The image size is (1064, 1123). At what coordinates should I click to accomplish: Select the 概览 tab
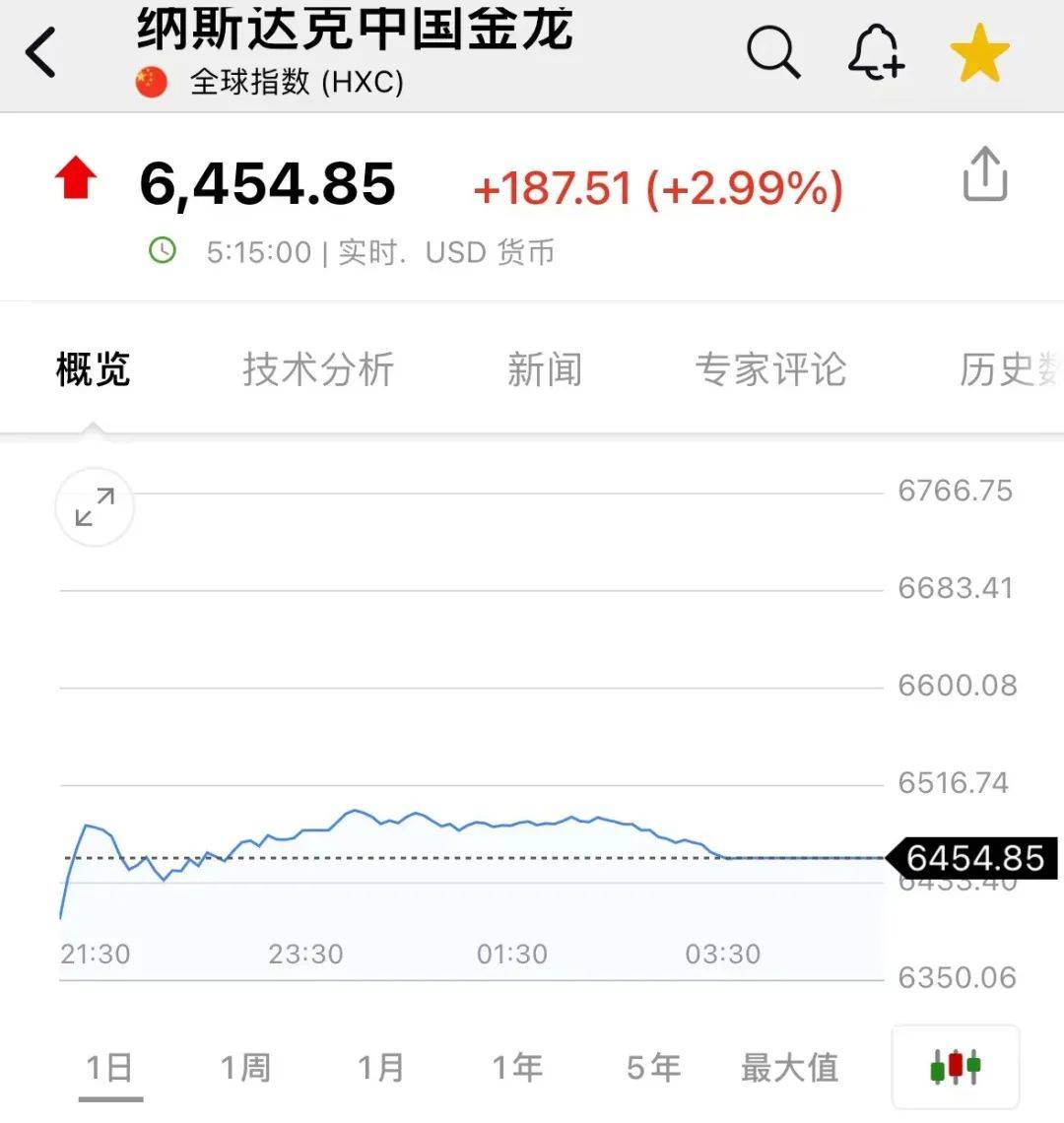[93, 370]
